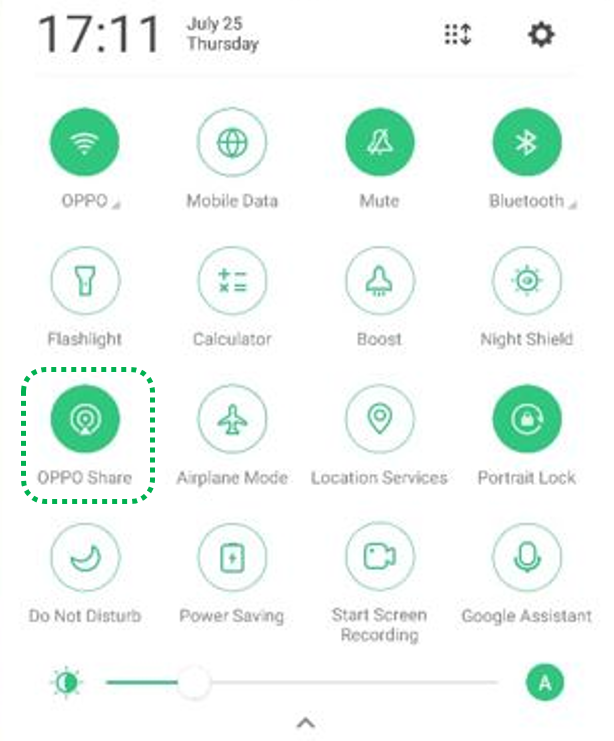
Task: Disable Bluetooth
Action: point(526,143)
